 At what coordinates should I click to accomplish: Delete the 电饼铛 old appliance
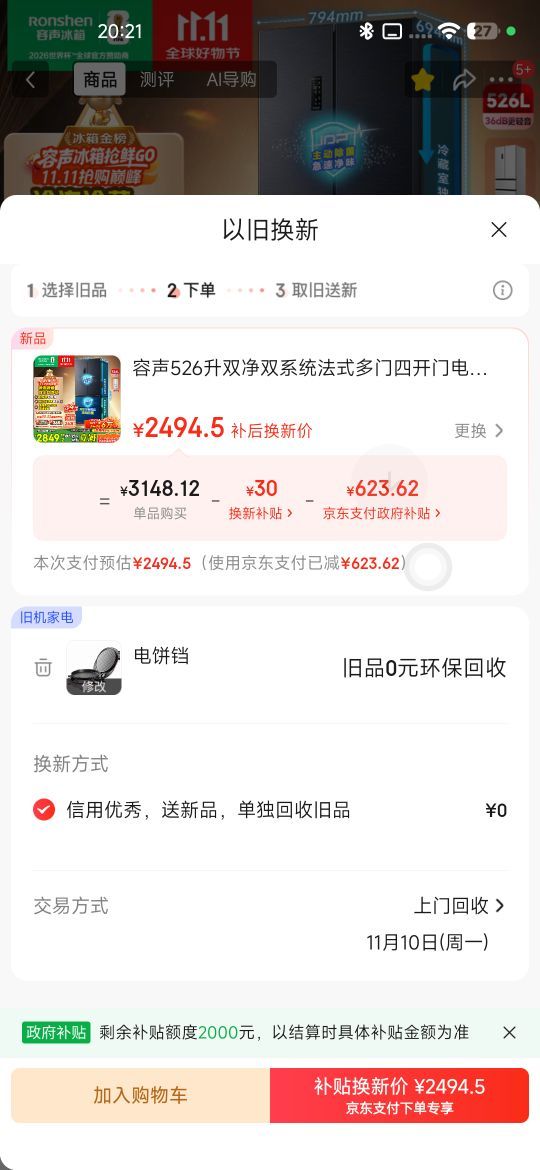pyautogui.click(x=43, y=667)
